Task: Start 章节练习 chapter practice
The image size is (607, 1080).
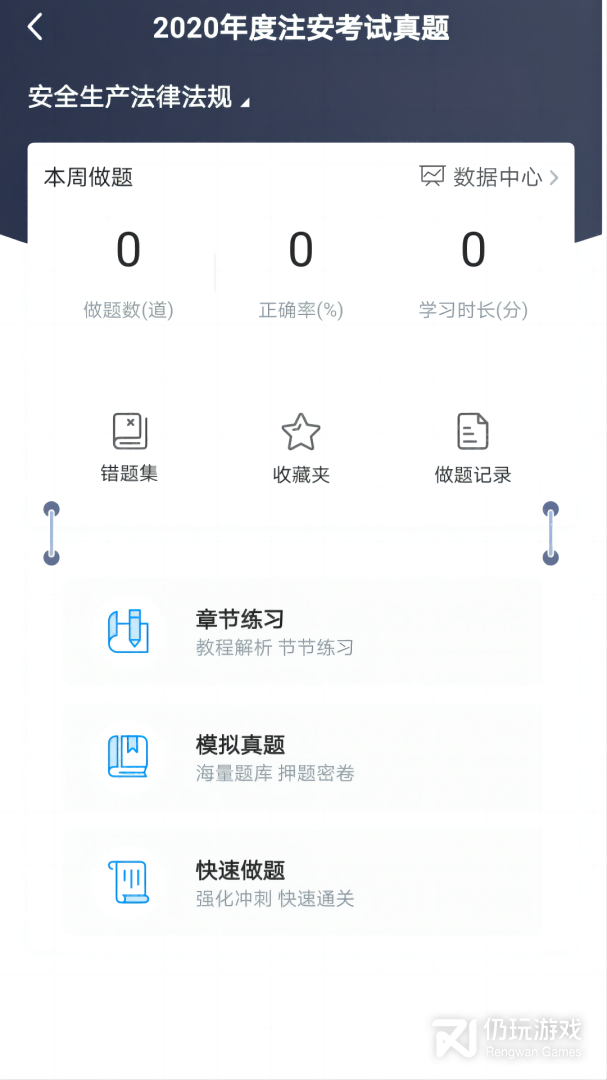Action: coord(302,632)
